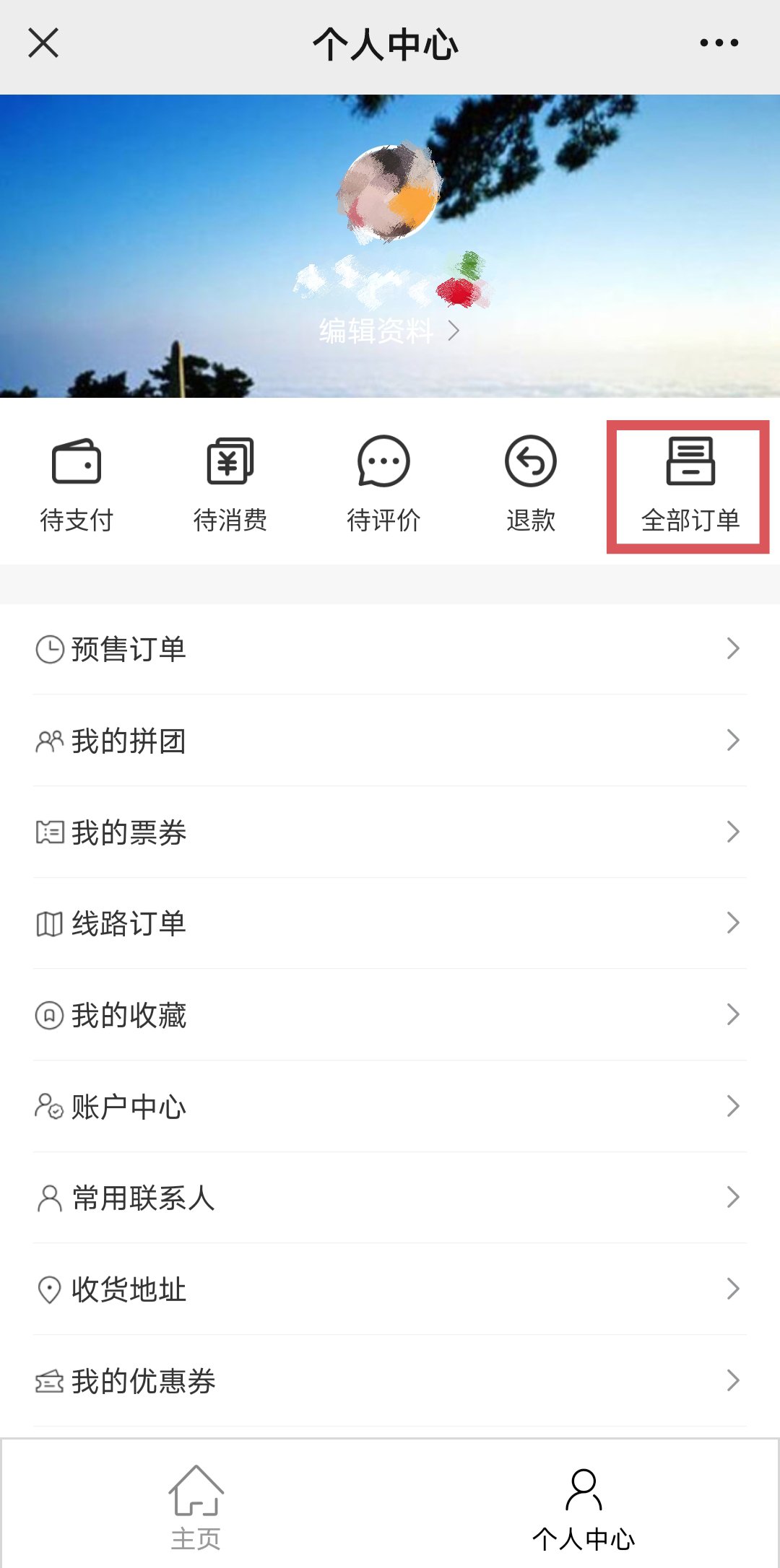
Task: Manage 收货地址 shipping addresses
Action: (390, 1289)
